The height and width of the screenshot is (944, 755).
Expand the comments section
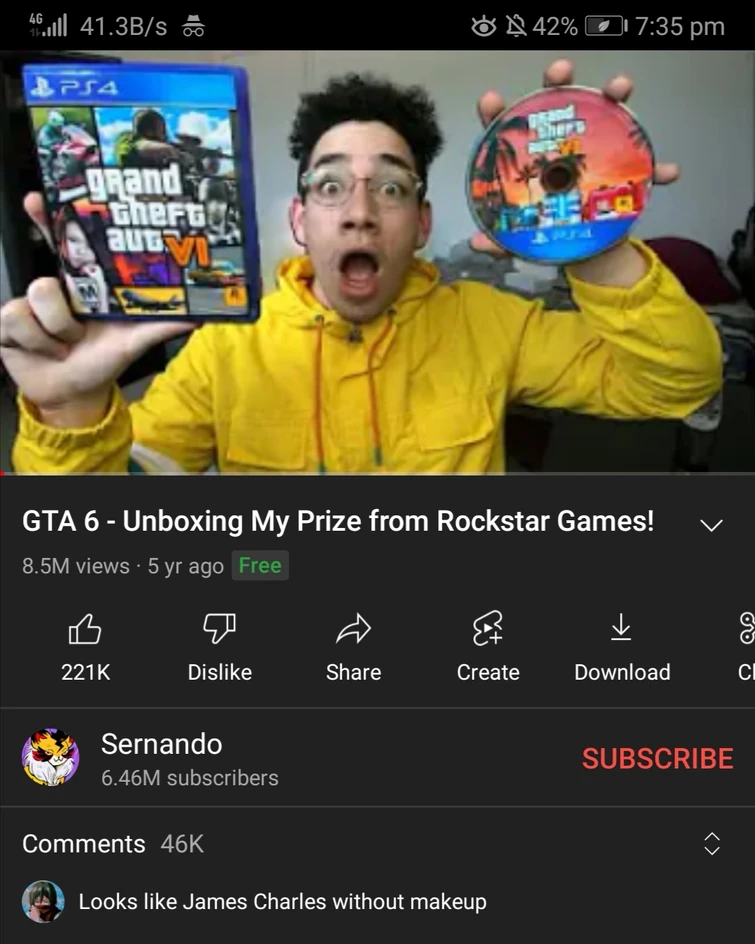click(x=711, y=843)
